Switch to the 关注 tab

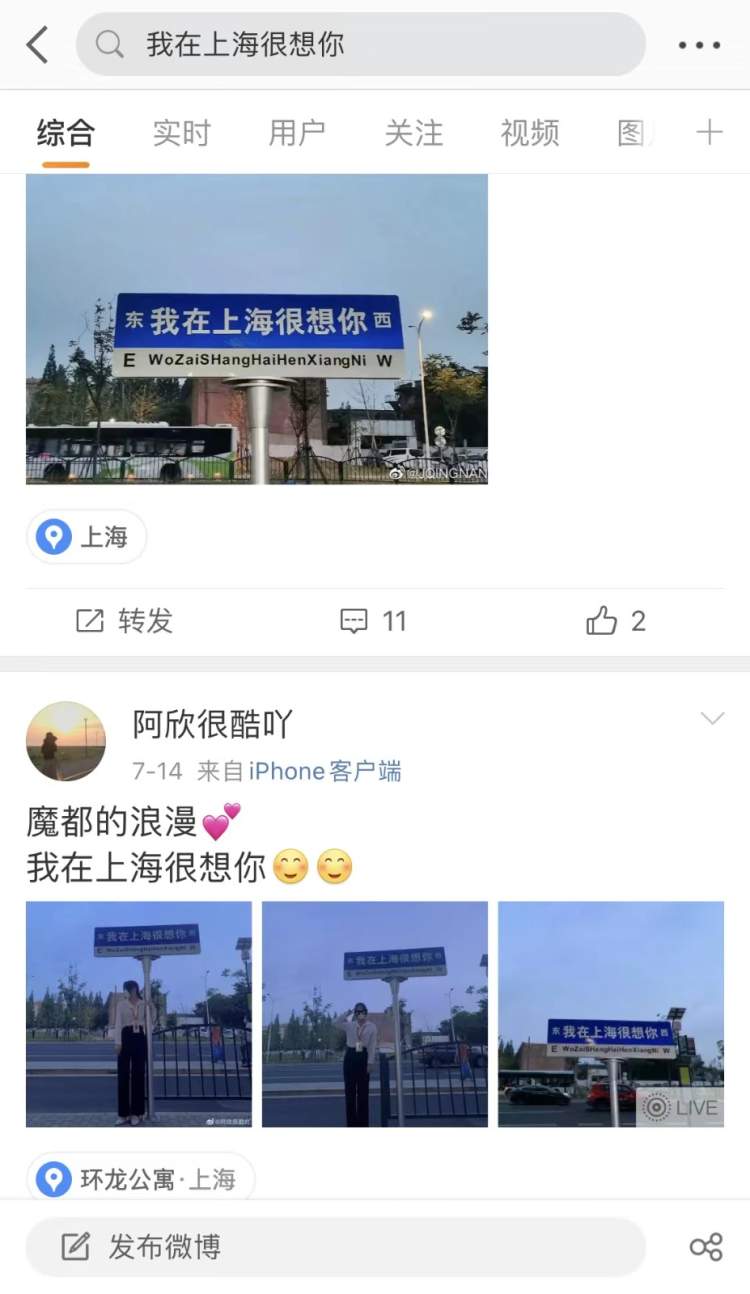coord(413,133)
